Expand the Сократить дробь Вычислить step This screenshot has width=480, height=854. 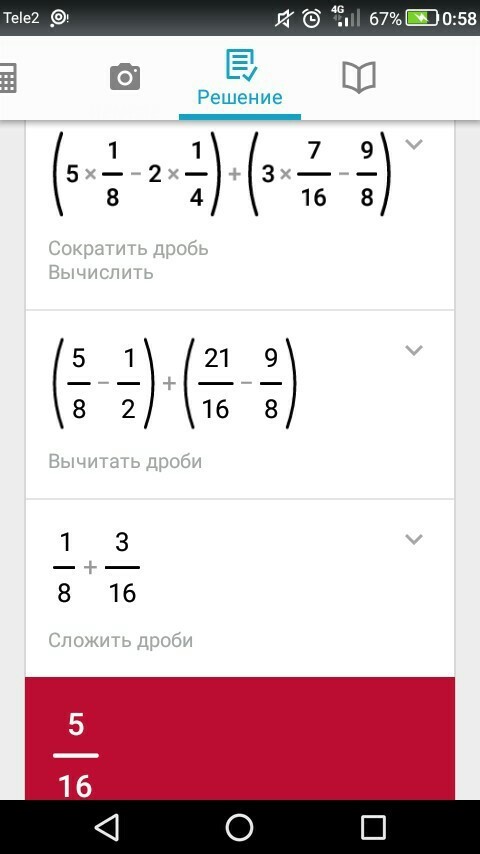point(414,144)
